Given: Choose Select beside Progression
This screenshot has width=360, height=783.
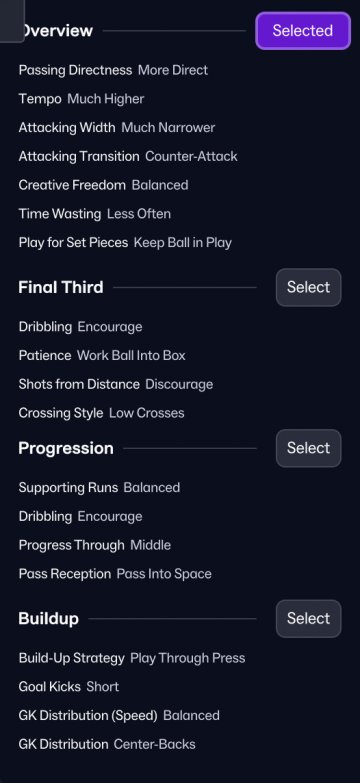Looking at the screenshot, I should point(309,448).
